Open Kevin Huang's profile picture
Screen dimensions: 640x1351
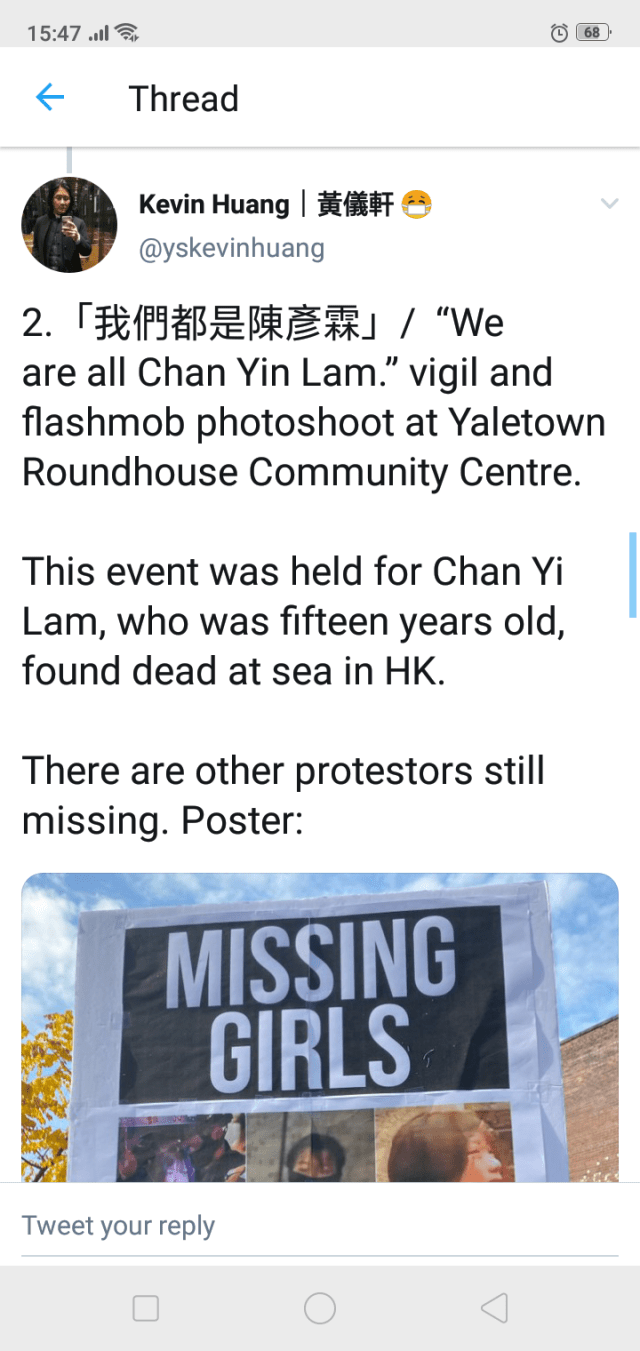(69, 225)
